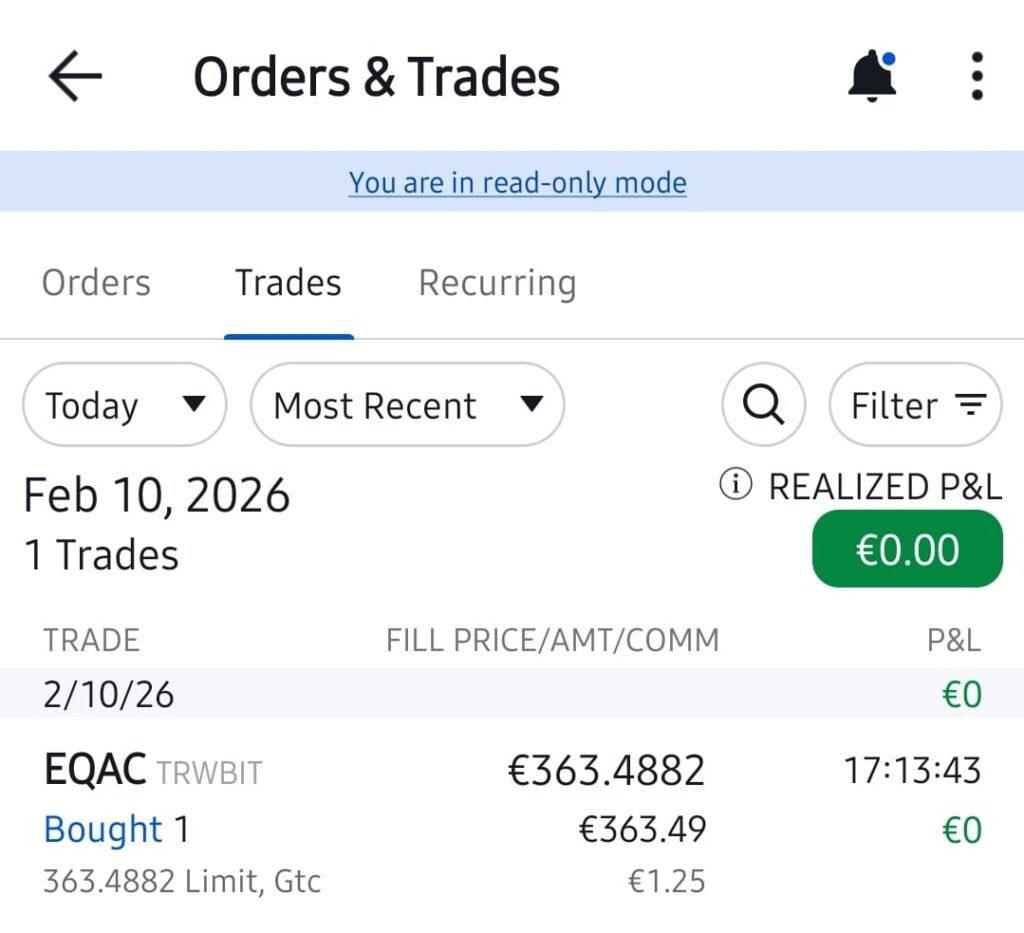Screen dimensions: 1024x933
Task: Select the Trades tab
Action: [288, 283]
